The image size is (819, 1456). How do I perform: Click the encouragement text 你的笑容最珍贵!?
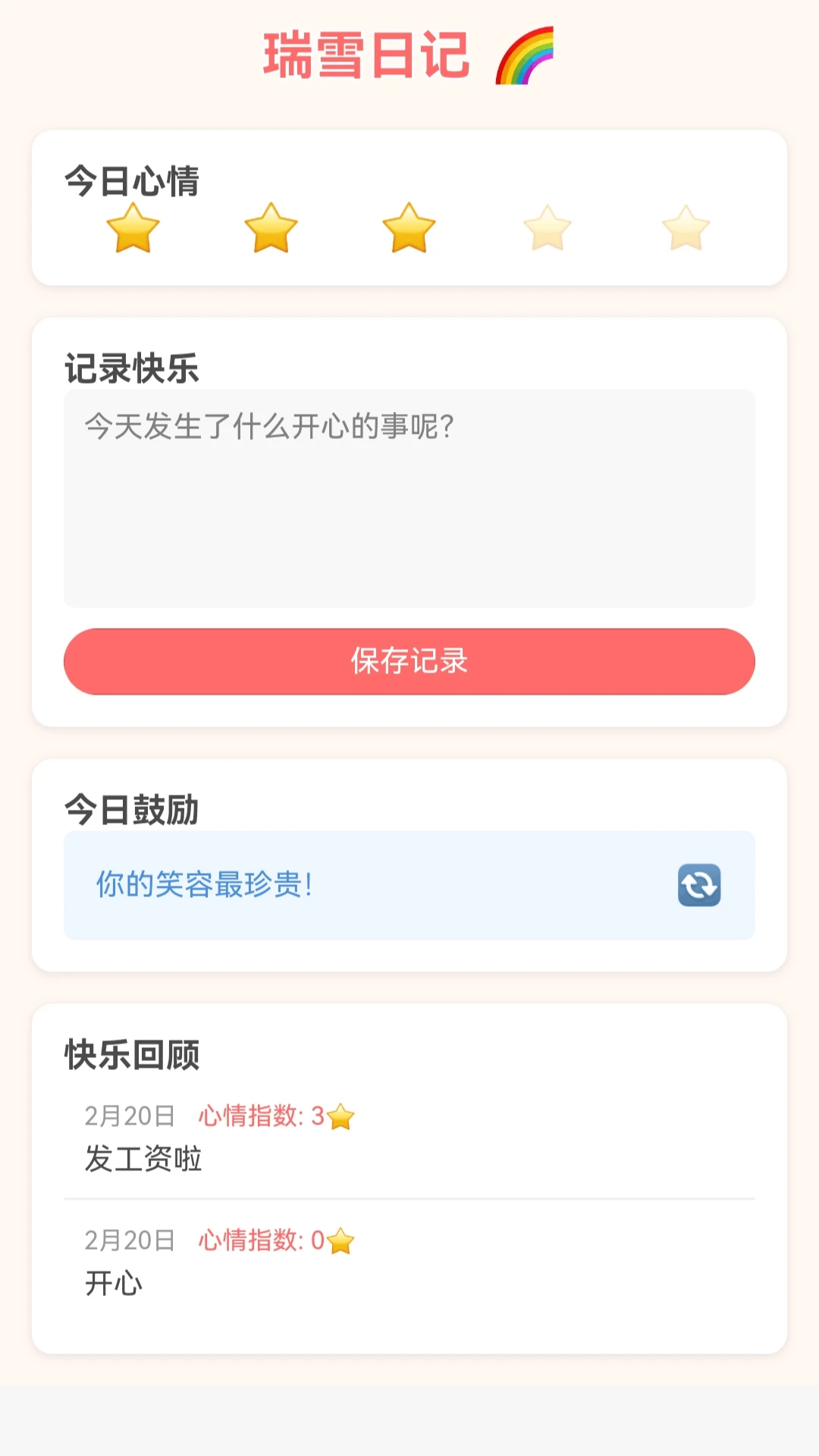pyautogui.click(x=204, y=882)
